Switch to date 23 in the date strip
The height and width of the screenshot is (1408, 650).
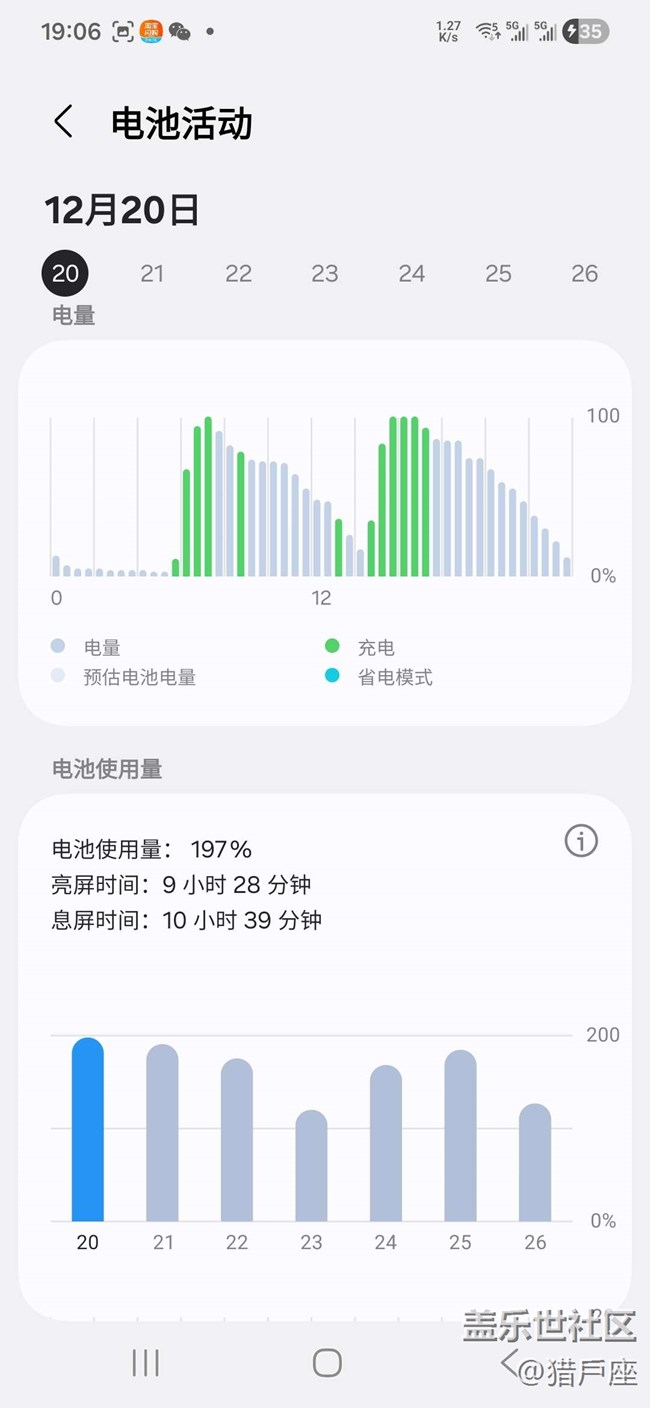325,274
